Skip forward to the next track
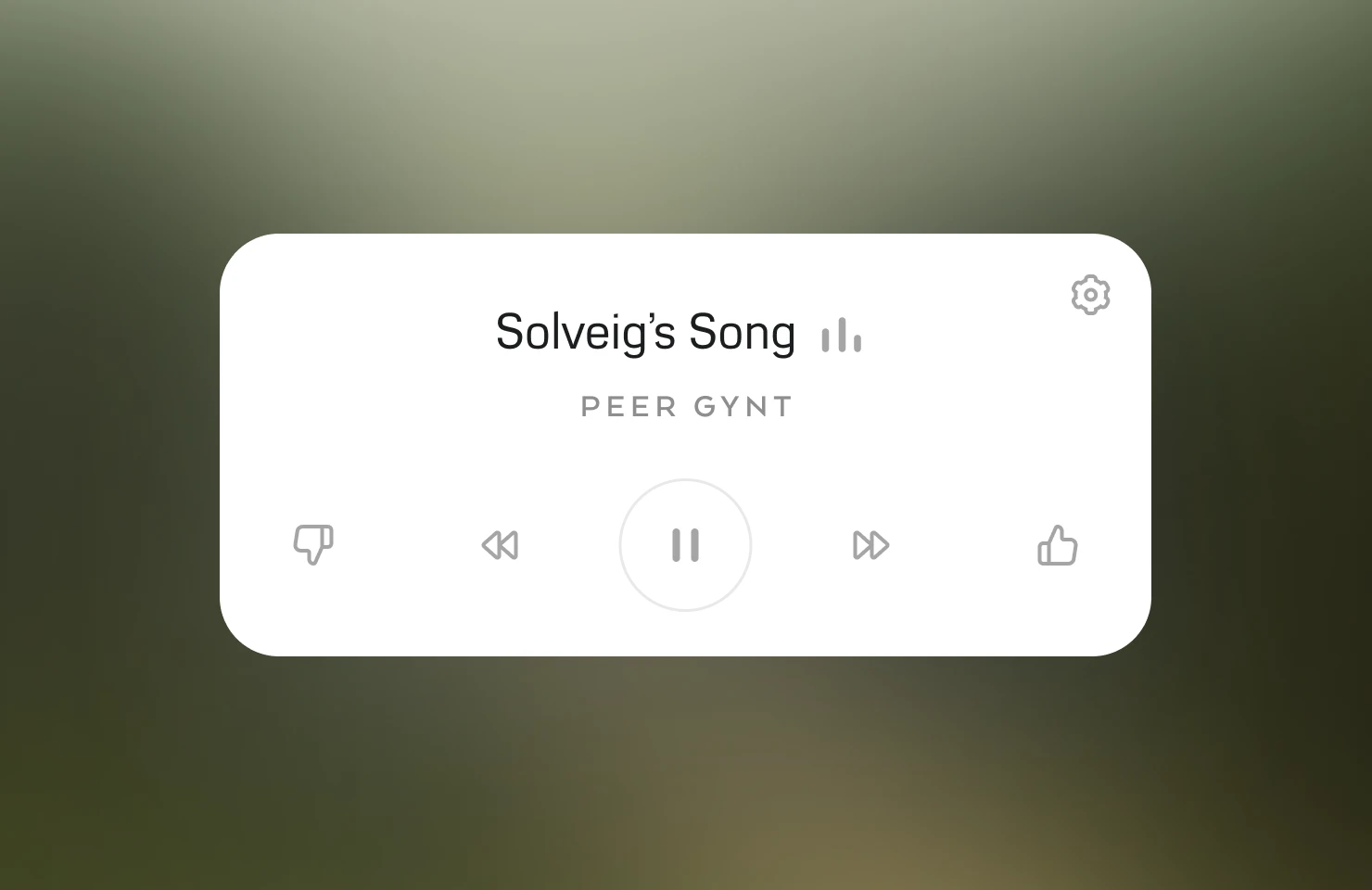 point(870,545)
